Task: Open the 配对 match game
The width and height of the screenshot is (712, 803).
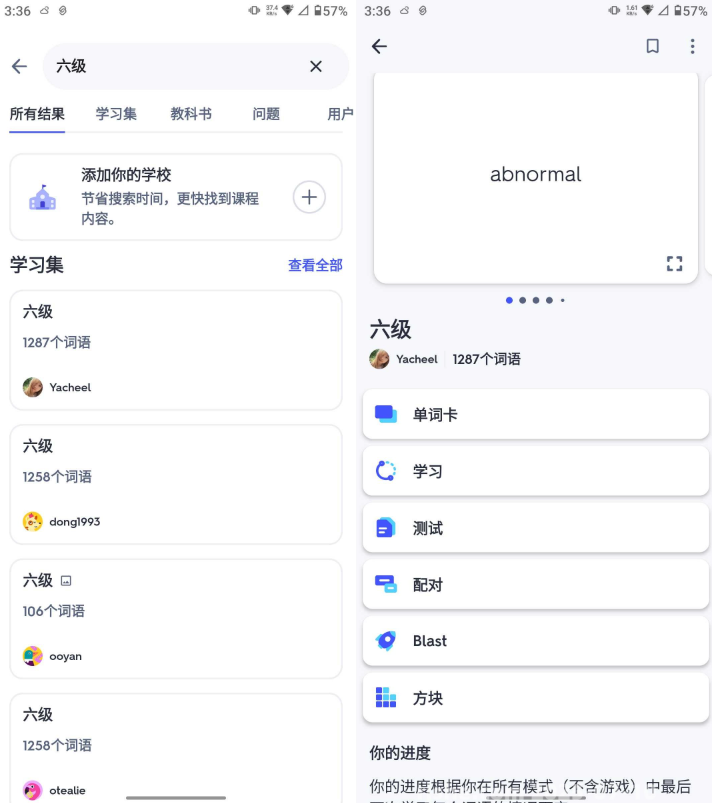Action: [x=536, y=584]
